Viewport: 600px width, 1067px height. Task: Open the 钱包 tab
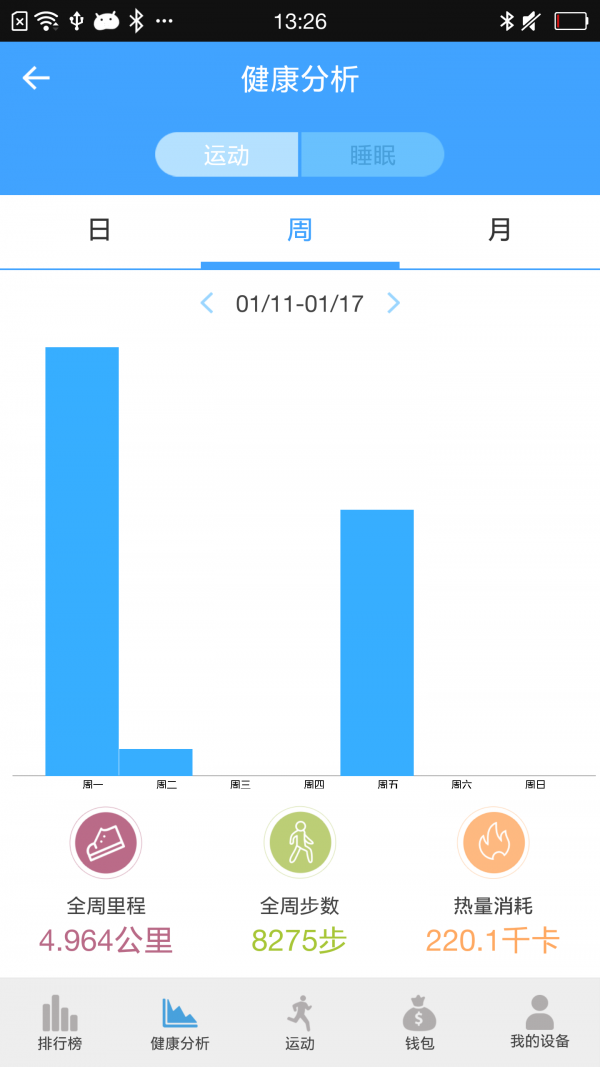[419, 1023]
